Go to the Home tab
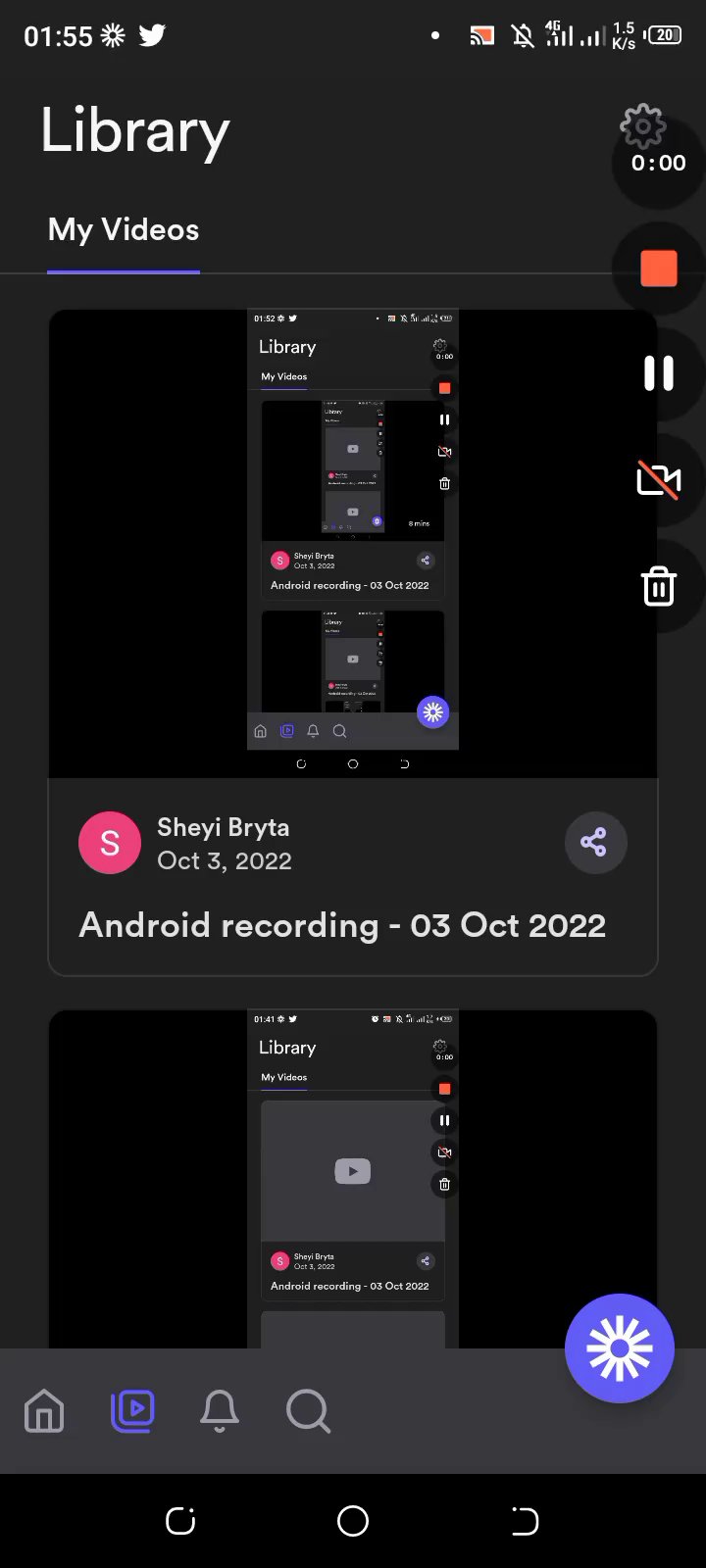 coord(44,1411)
